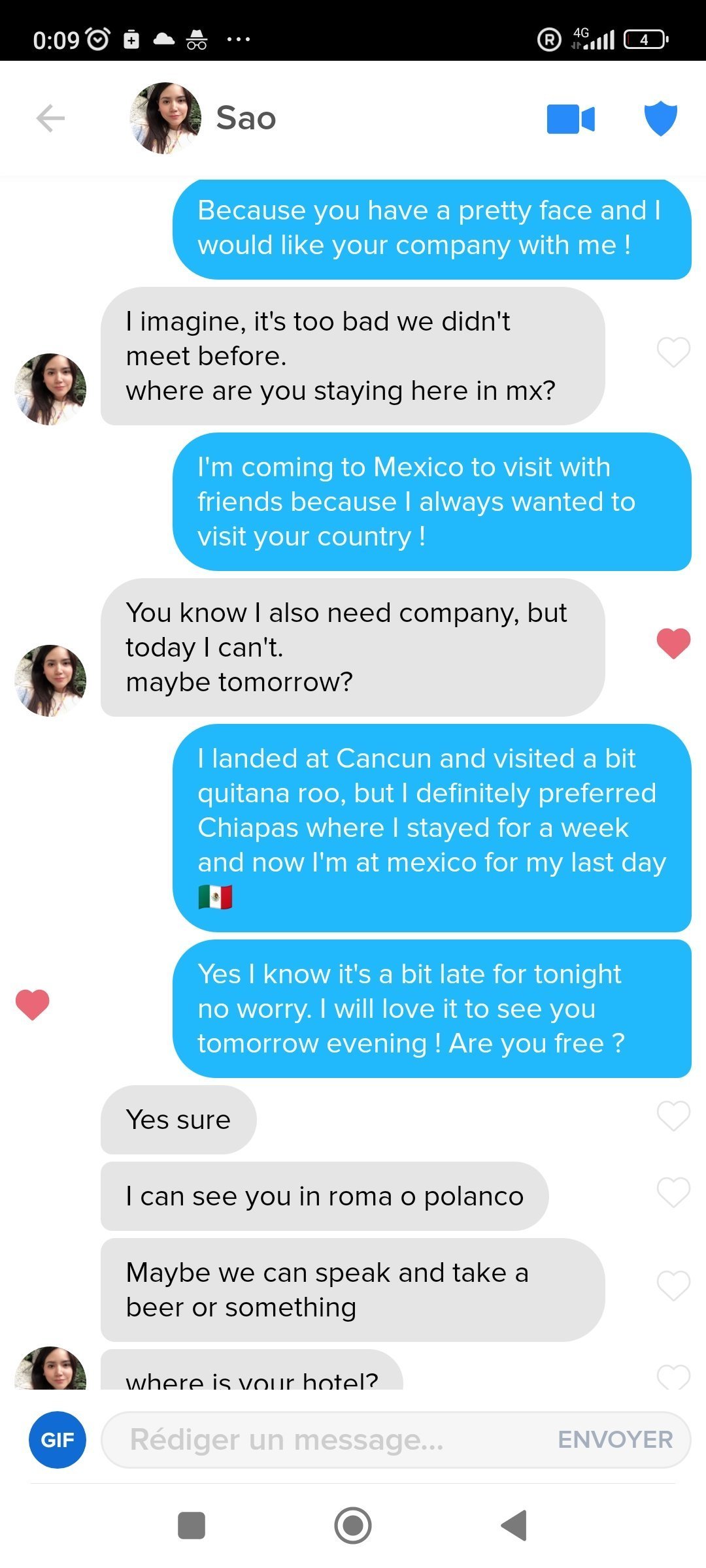
Task: Like the "Yes sure" message
Action: [x=673, y=1116]
